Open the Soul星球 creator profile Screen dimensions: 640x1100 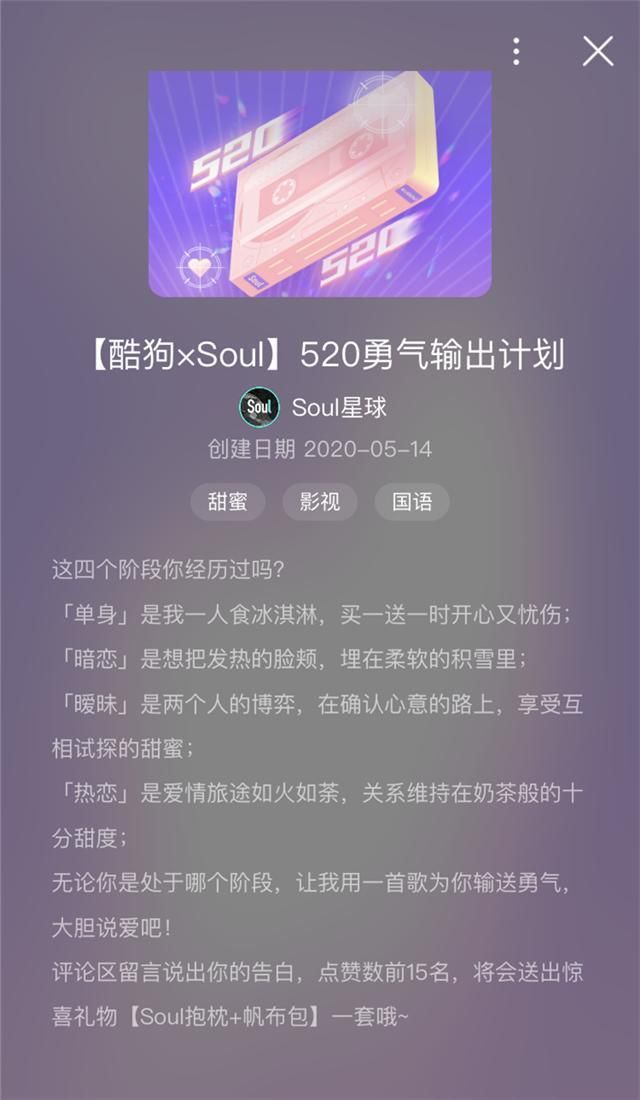coord(314,407)
